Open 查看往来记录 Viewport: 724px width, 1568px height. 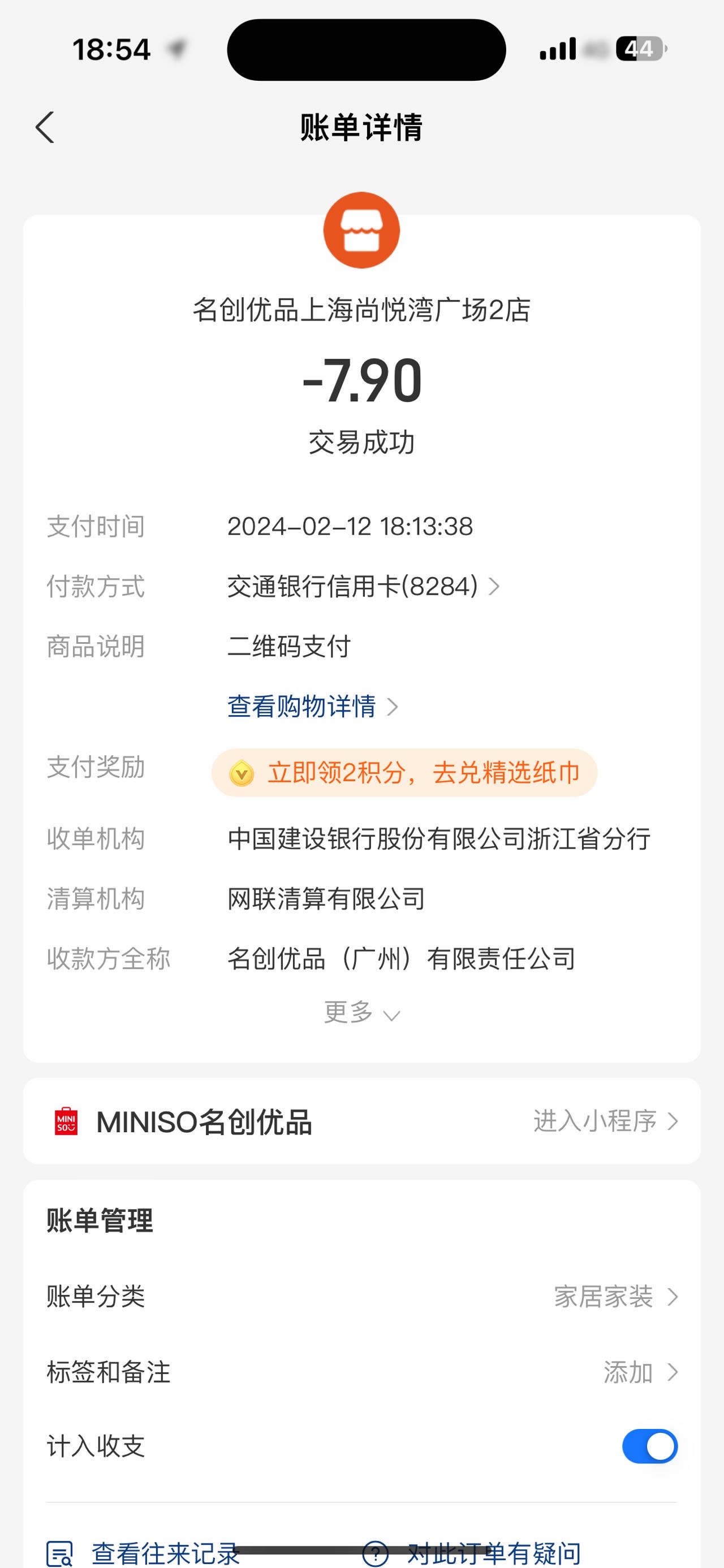tap(144, 1553)
